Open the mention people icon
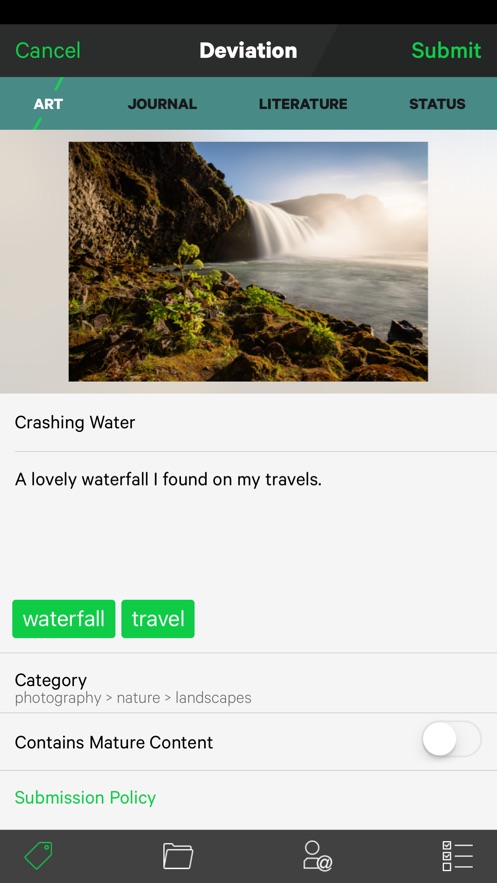The image size is (497, 883). coord(317,856)
